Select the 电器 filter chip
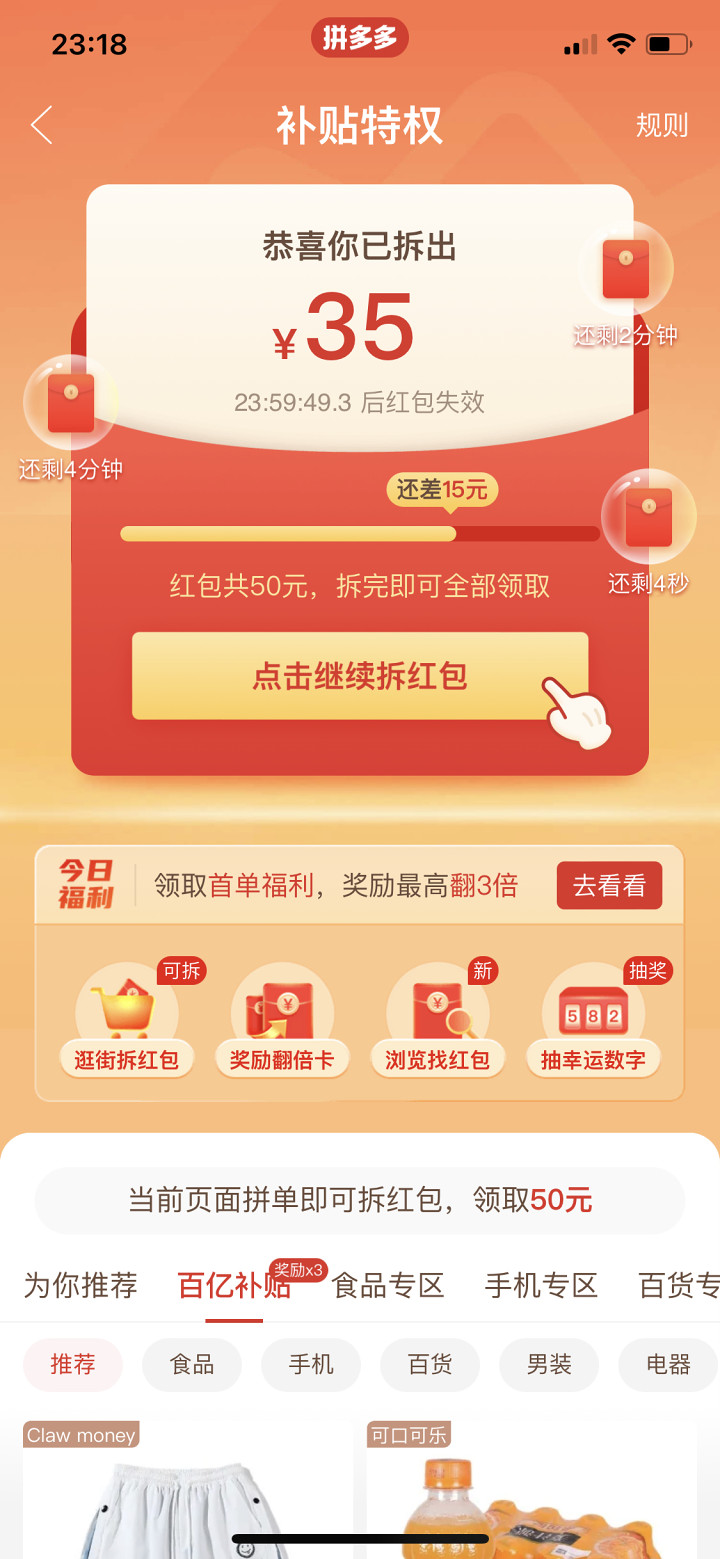720x1559 pixels. pyautogui.click(x=667, y=1365)
